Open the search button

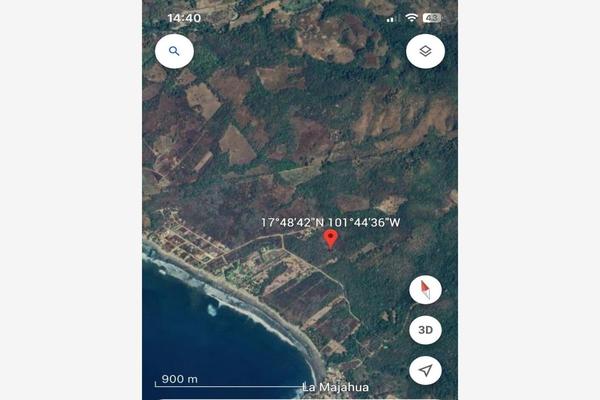(x=175, y=50)
